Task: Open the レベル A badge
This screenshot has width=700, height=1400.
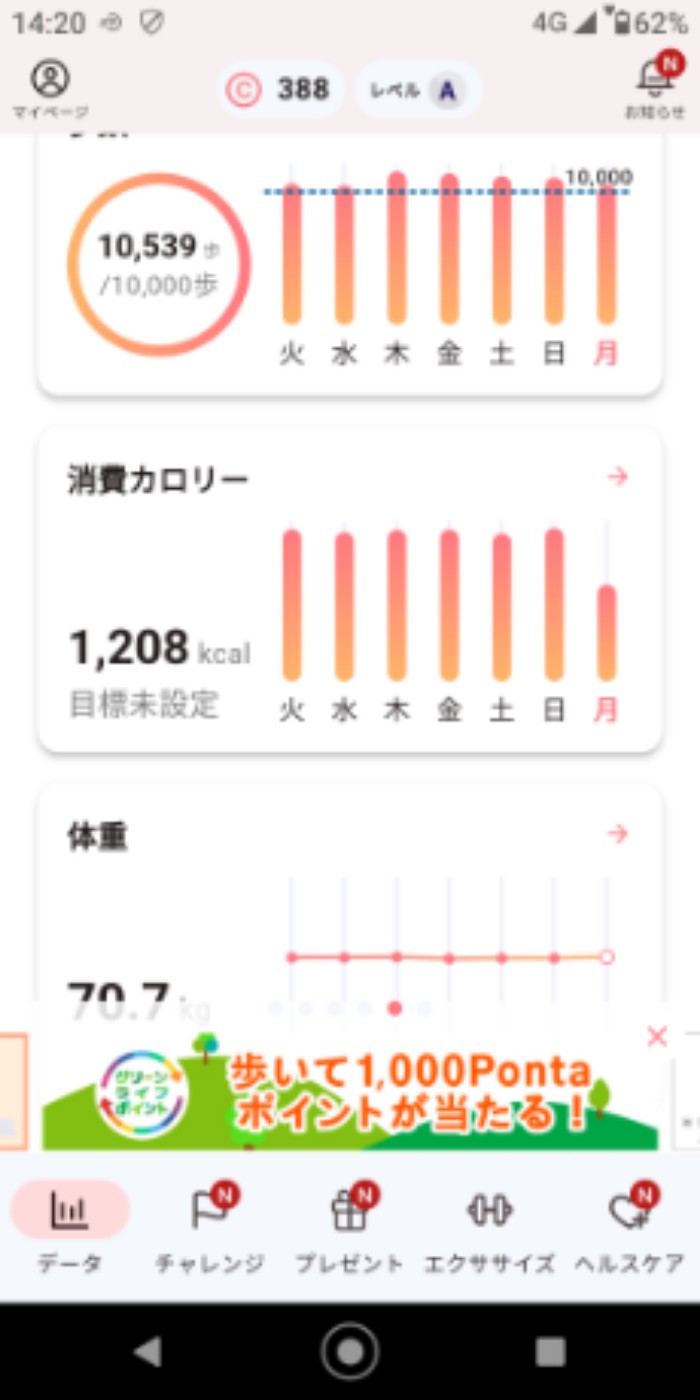Action: [418, 90]
